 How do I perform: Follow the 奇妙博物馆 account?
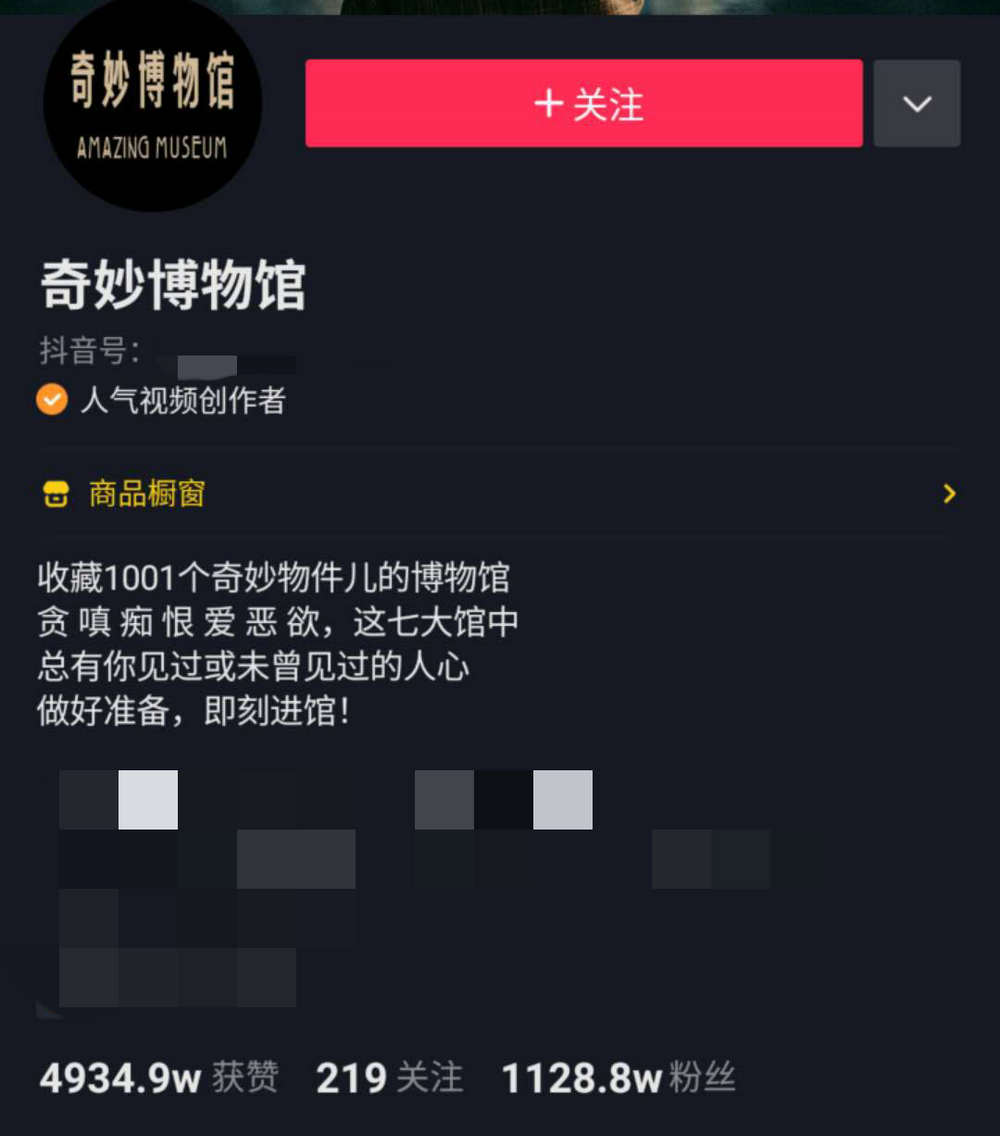584,103
